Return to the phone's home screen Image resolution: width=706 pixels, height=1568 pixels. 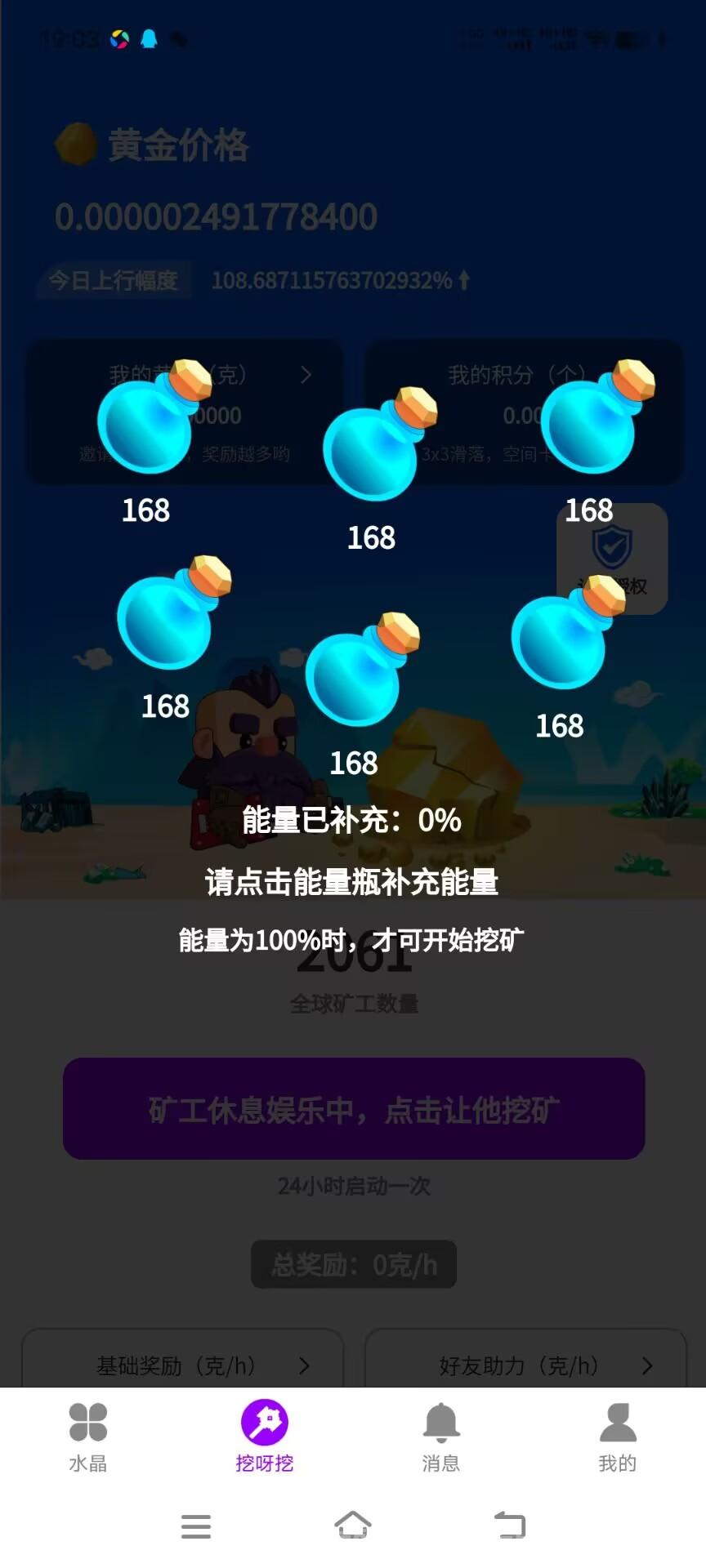point(353,1524)
